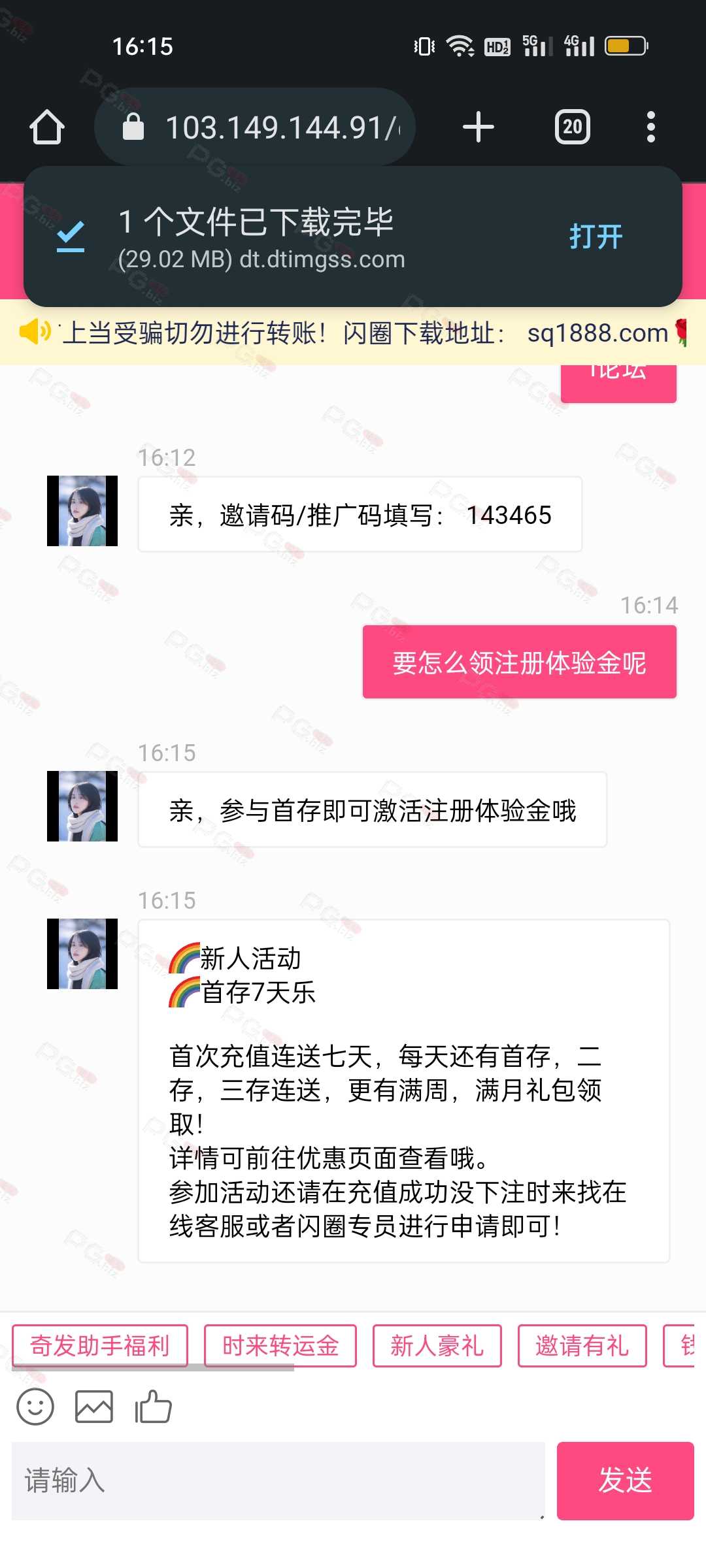This screenshot has width=706, height=1568.
Task: Open the emoji picker
Action: [x=35, y=1407]
